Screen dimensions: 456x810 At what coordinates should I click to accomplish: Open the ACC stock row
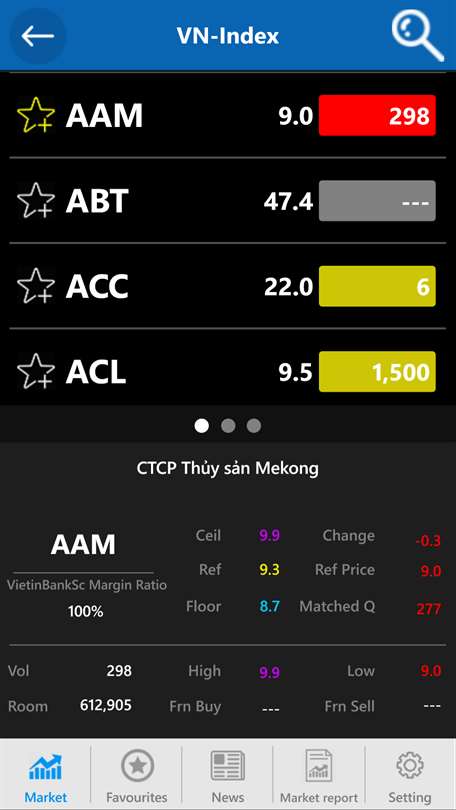coord(228,286)
